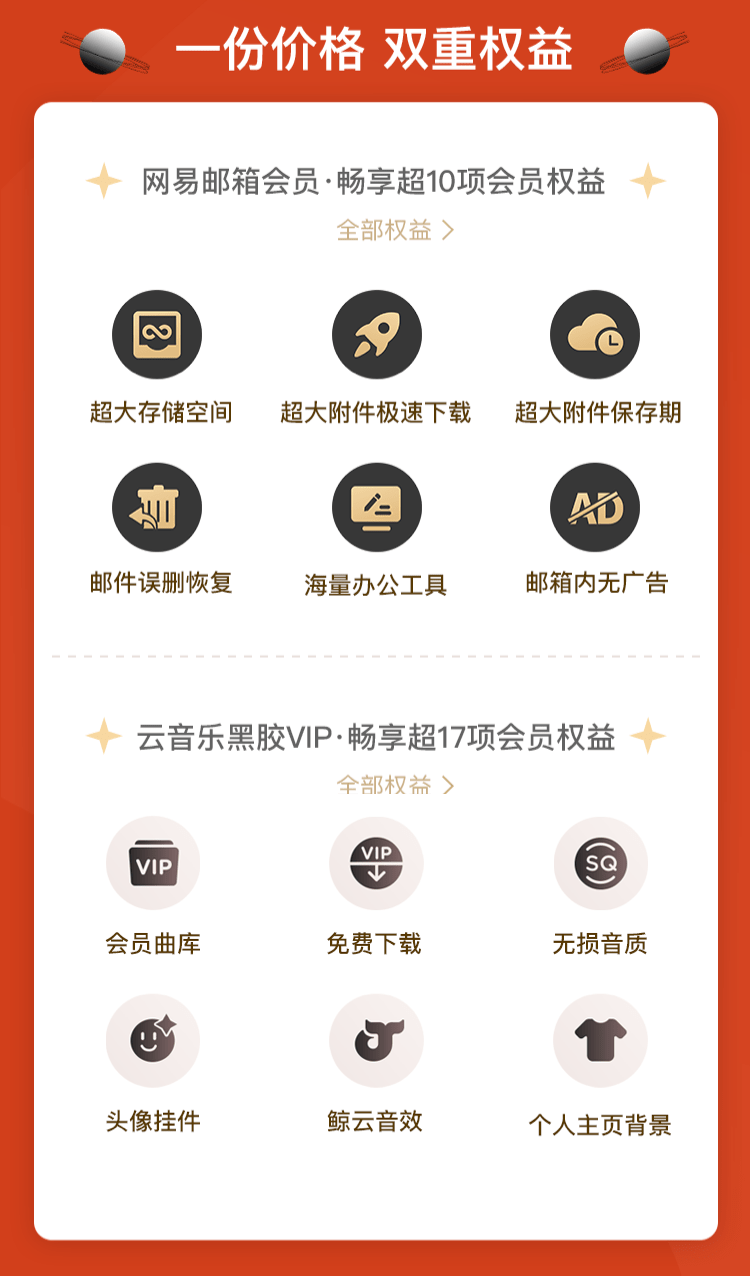Select the t-shirt icon for 个人主页背景
The width and height of the screenshot is (750, 1276).
click(x=599, y=1039)
